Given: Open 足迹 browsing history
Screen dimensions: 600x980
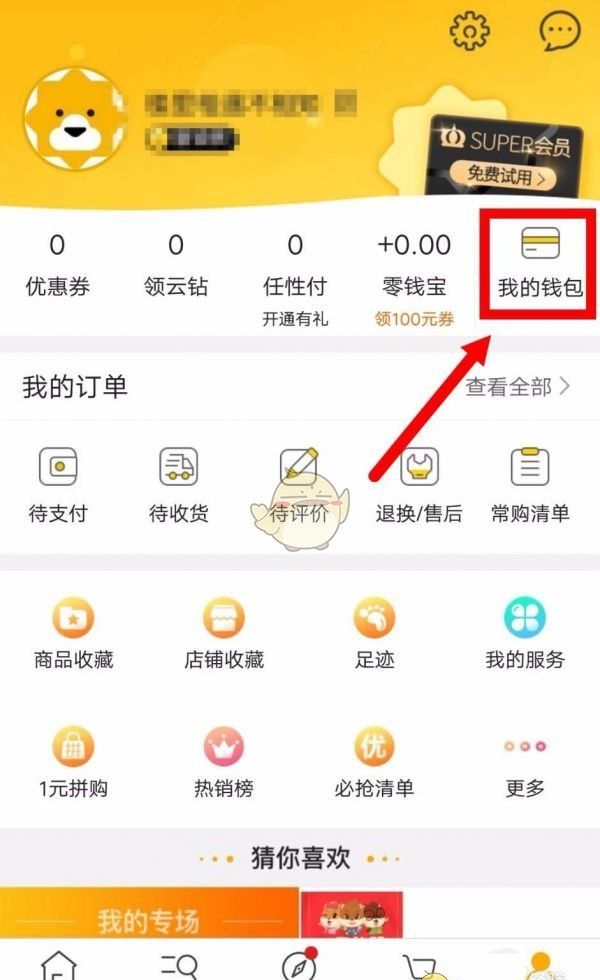Looking at the screenshot, I should coord(374,635).
